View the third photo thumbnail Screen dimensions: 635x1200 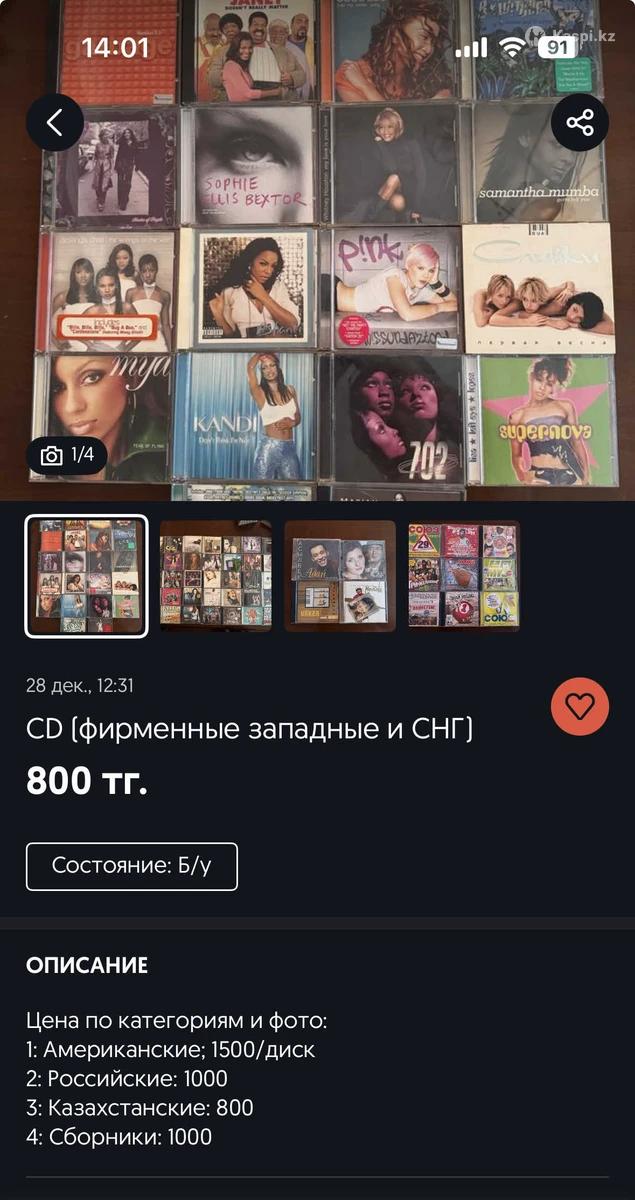coord(340,576)
